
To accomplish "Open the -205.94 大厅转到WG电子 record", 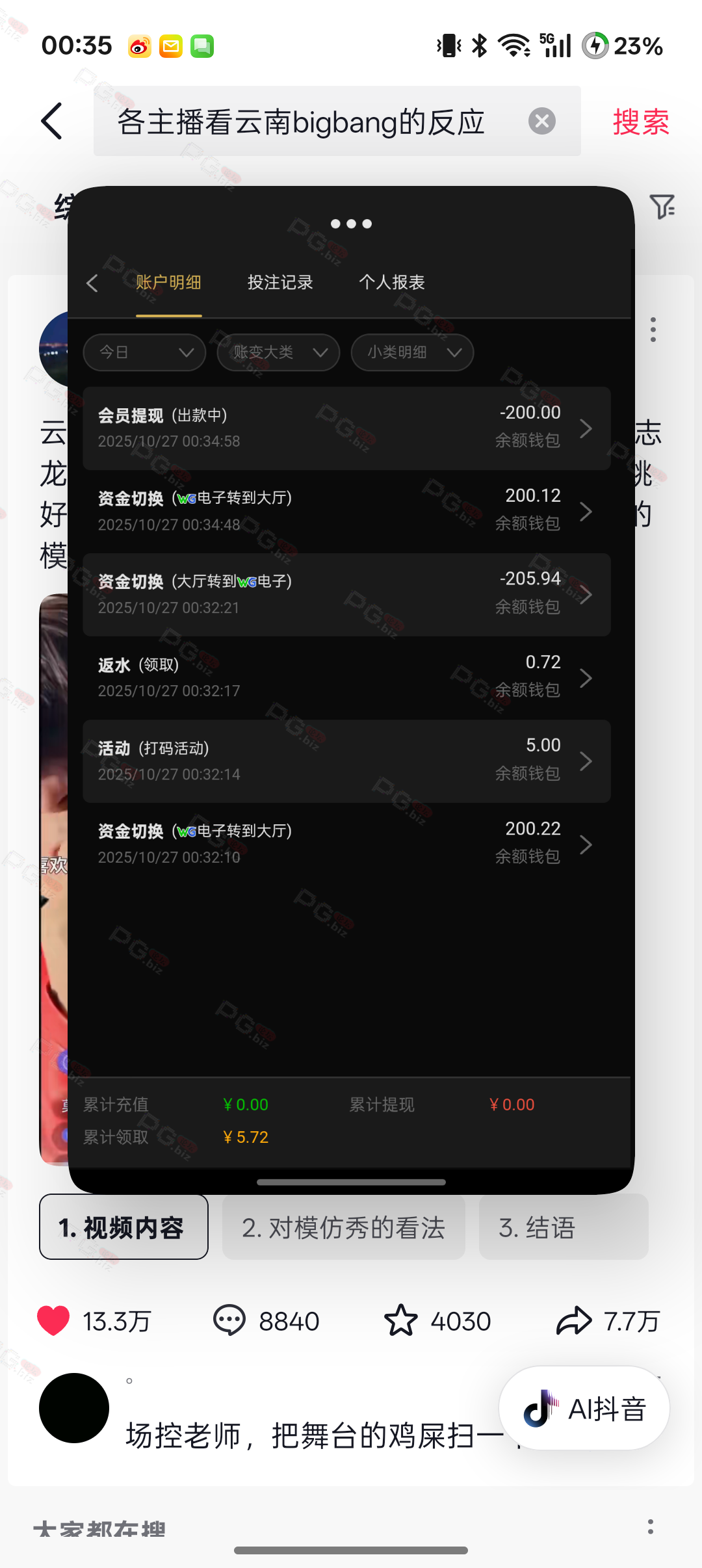I will point(346,594).
